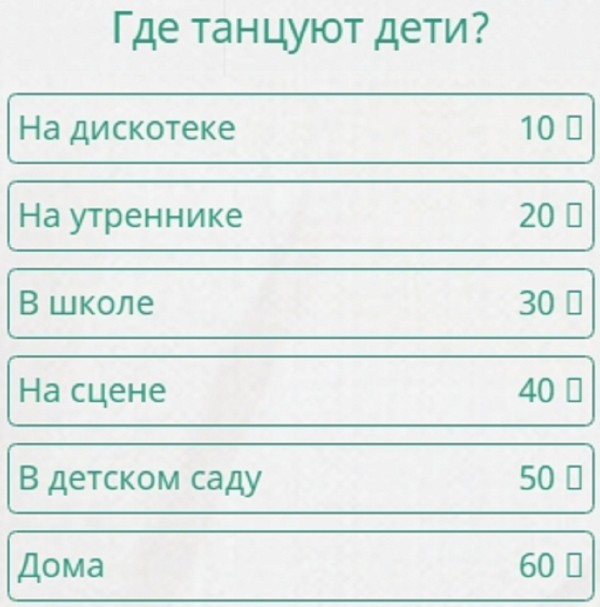Screen dimensions: 600x607
Task: Pick the 'На сцене' answer row
Action: (300, 392)
